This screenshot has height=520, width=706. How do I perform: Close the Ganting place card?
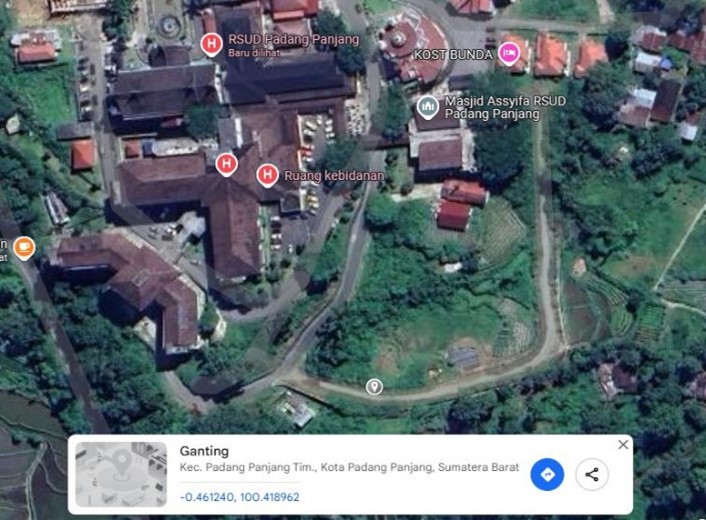tap(623, 445)
